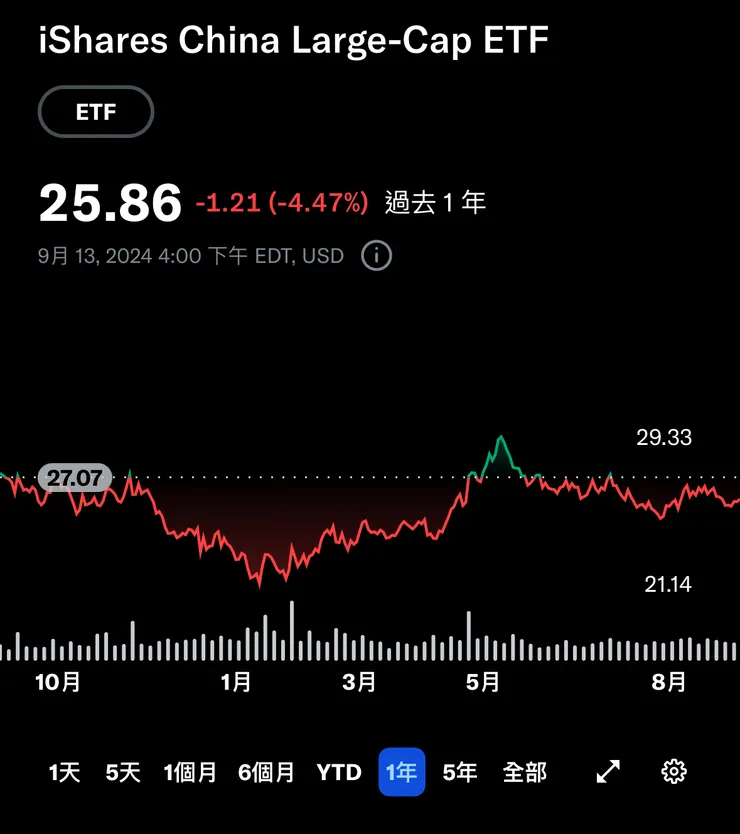The image size is (740, 834).
Task: Select the YTD range
Action: pos(340,772)
